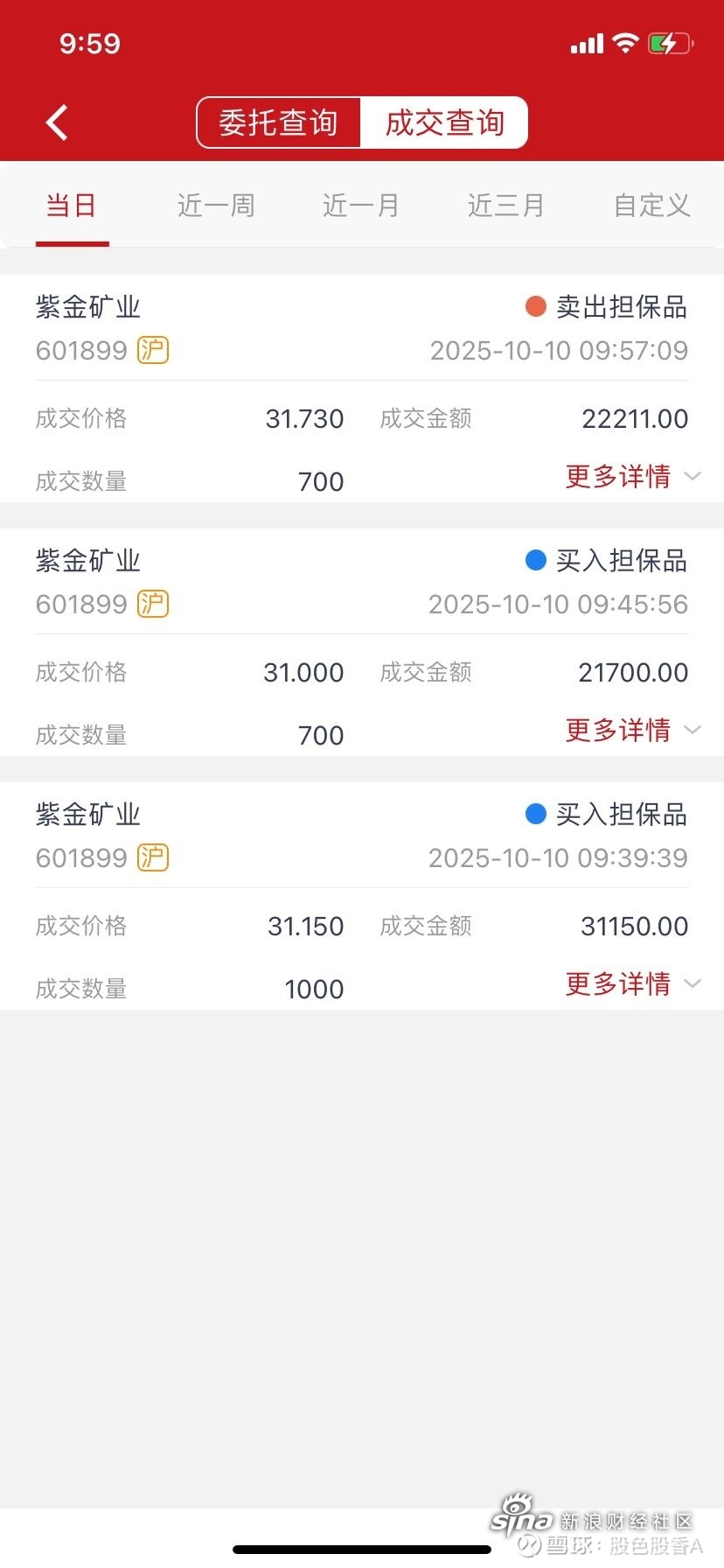Open the 近一月 query period
This screenshot has height=1568, width=724.
tap(360, 205)
